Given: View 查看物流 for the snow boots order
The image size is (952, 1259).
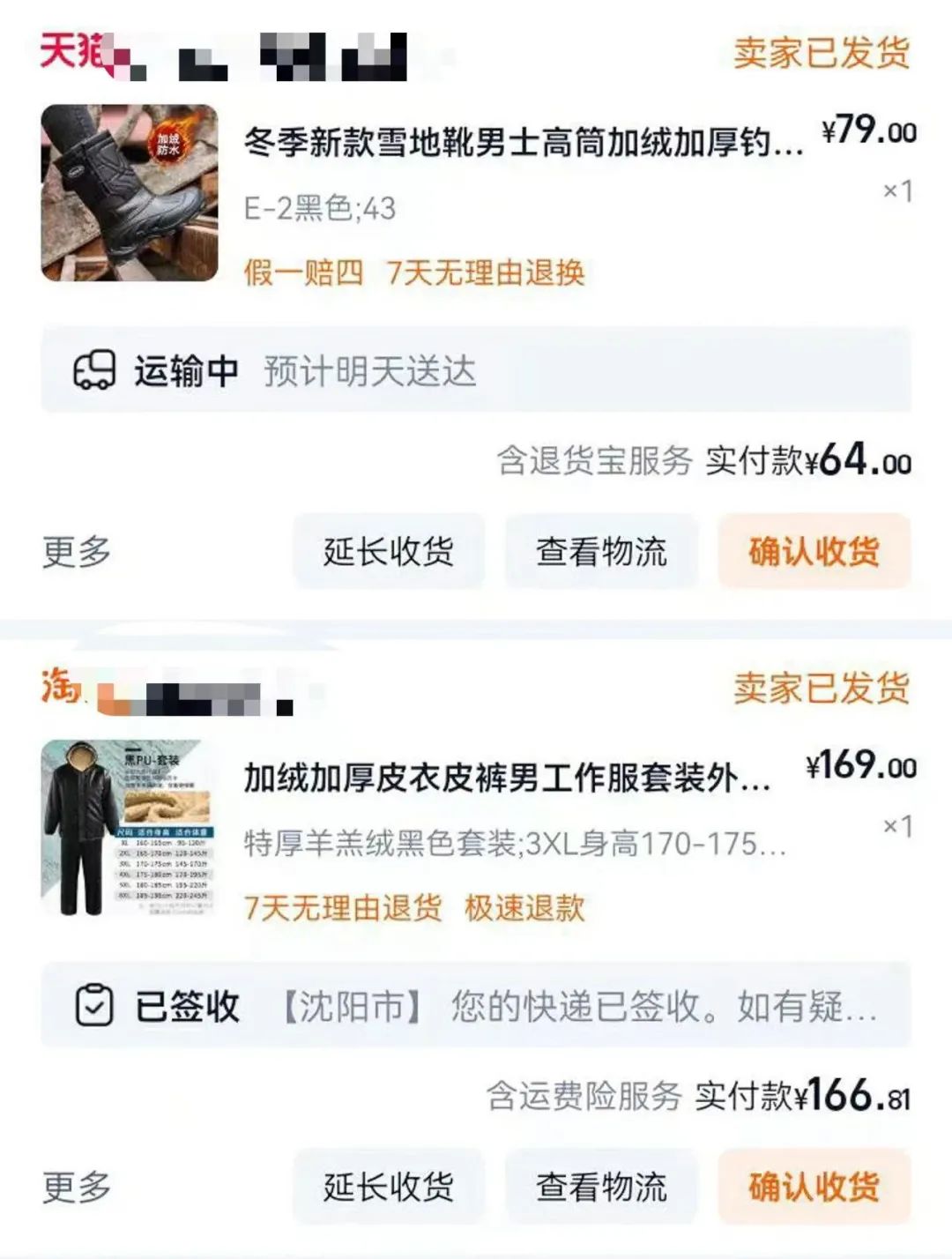Looking at the screenshot, I should click(601, 552).
